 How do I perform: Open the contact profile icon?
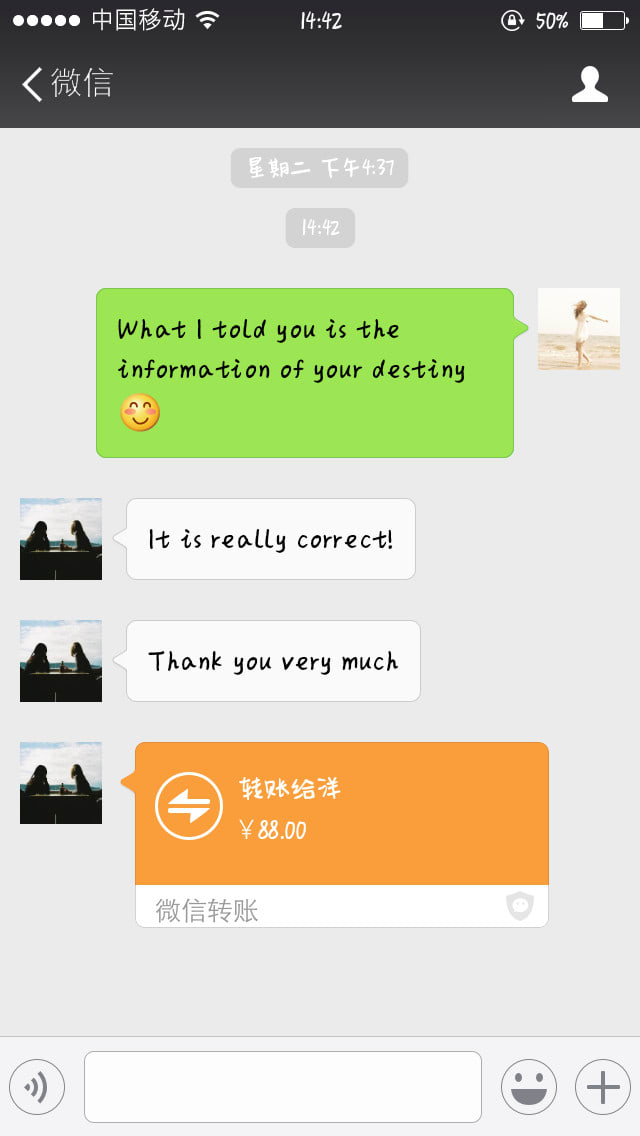[589, 85]
